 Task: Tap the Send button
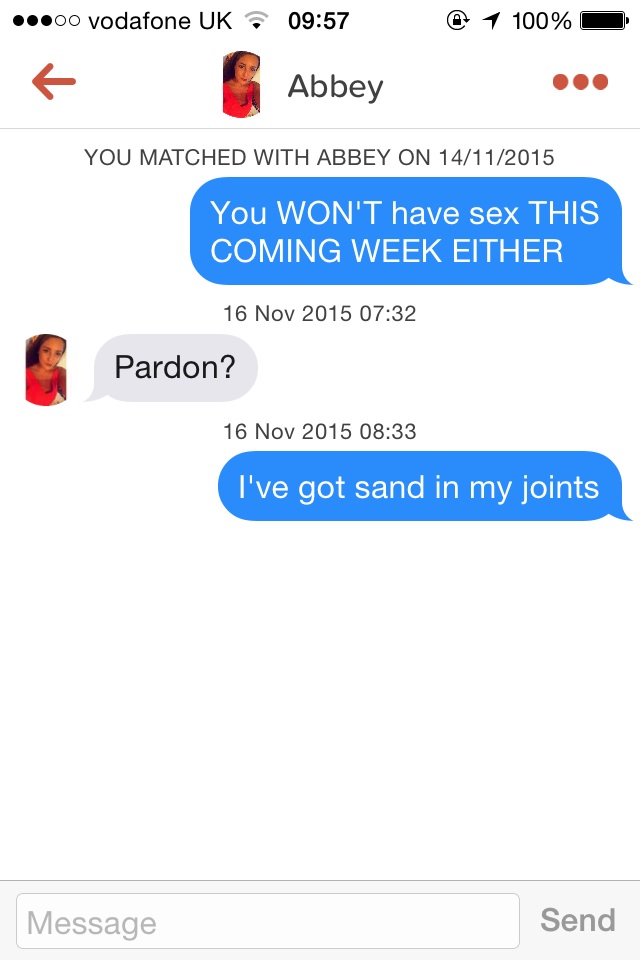[577, 920]
